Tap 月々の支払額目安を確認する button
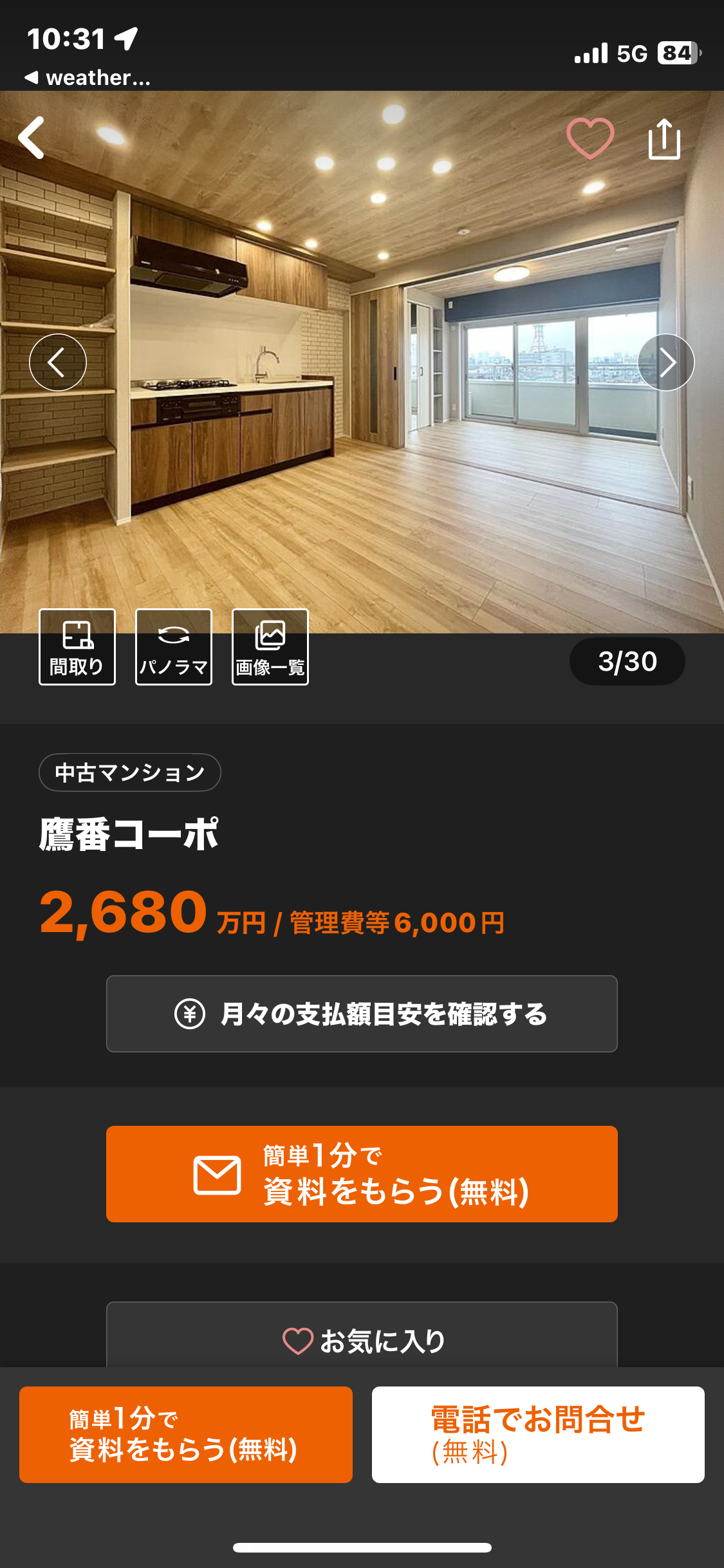 (362, 1014)
